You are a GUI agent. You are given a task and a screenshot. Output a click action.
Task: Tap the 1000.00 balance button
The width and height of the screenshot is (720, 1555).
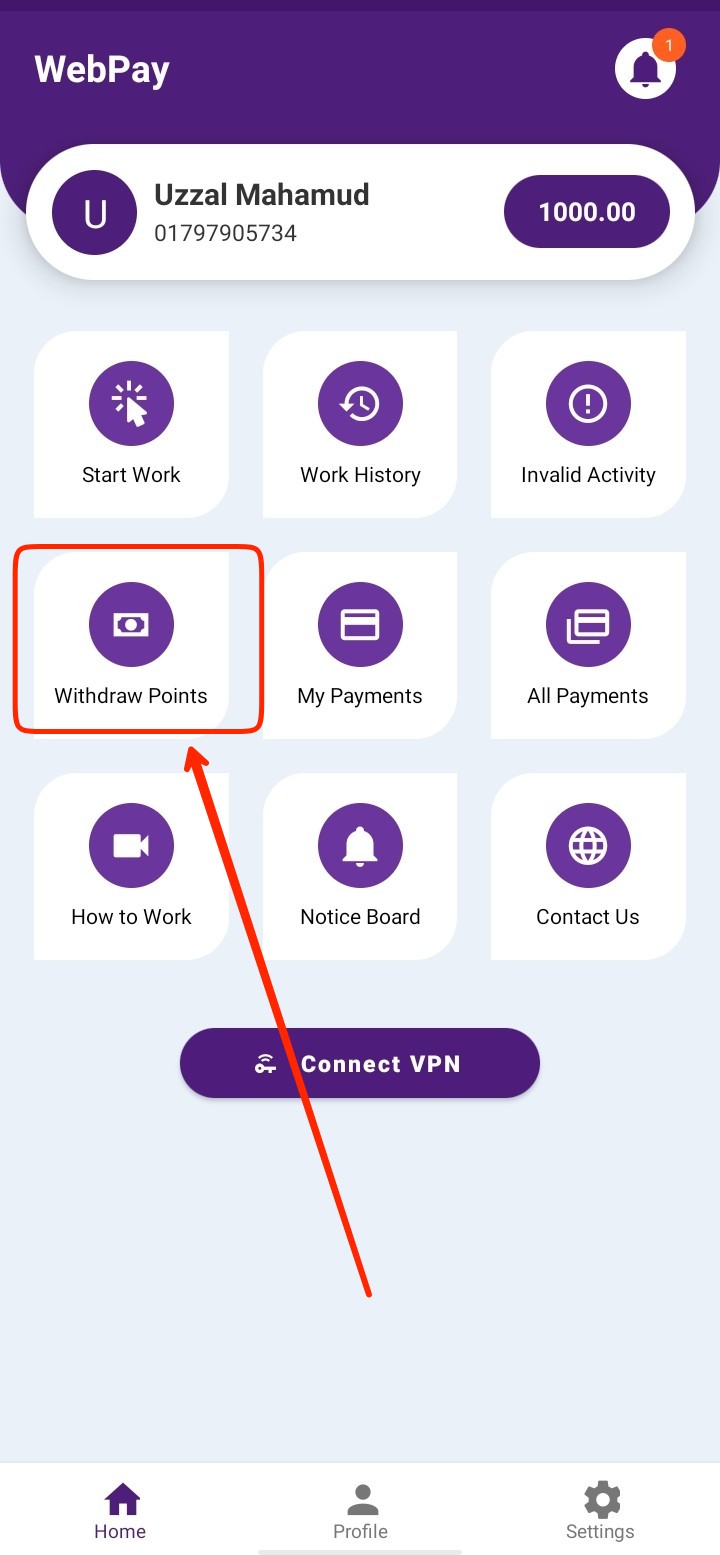pyautogui.click(x=587, y=212)
